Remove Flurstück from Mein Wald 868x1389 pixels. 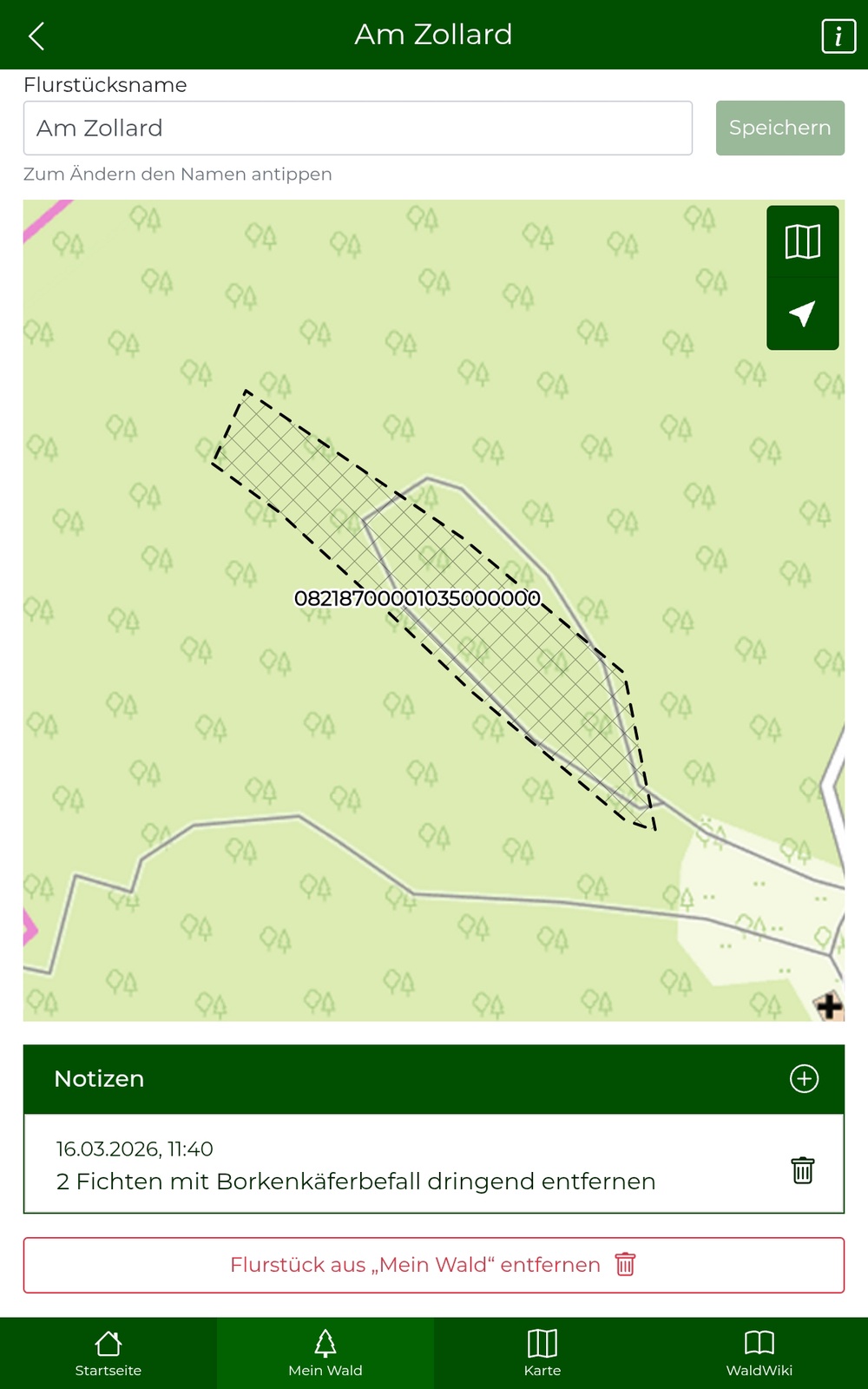(433, 1265)
